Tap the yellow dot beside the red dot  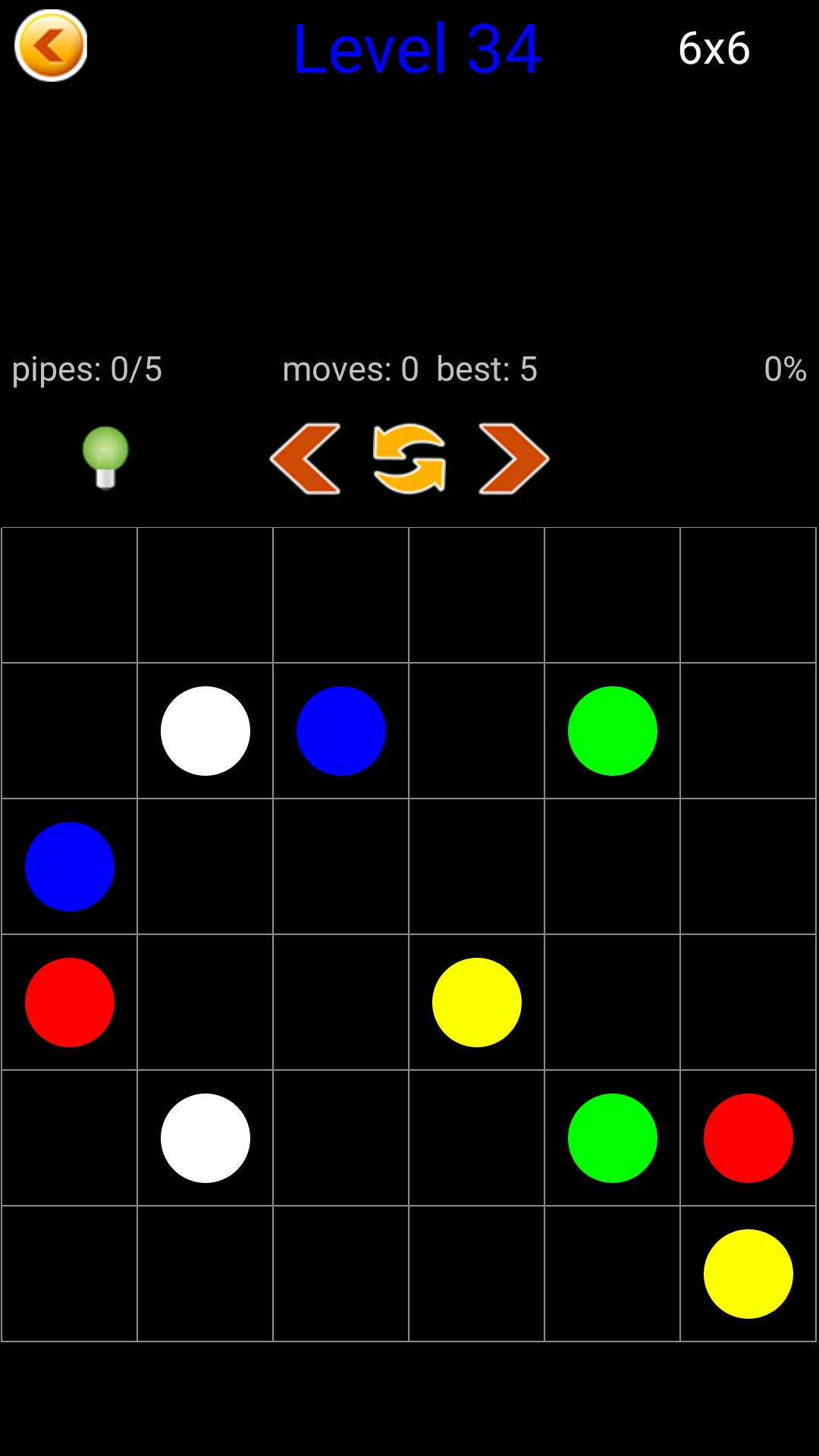477,1003
